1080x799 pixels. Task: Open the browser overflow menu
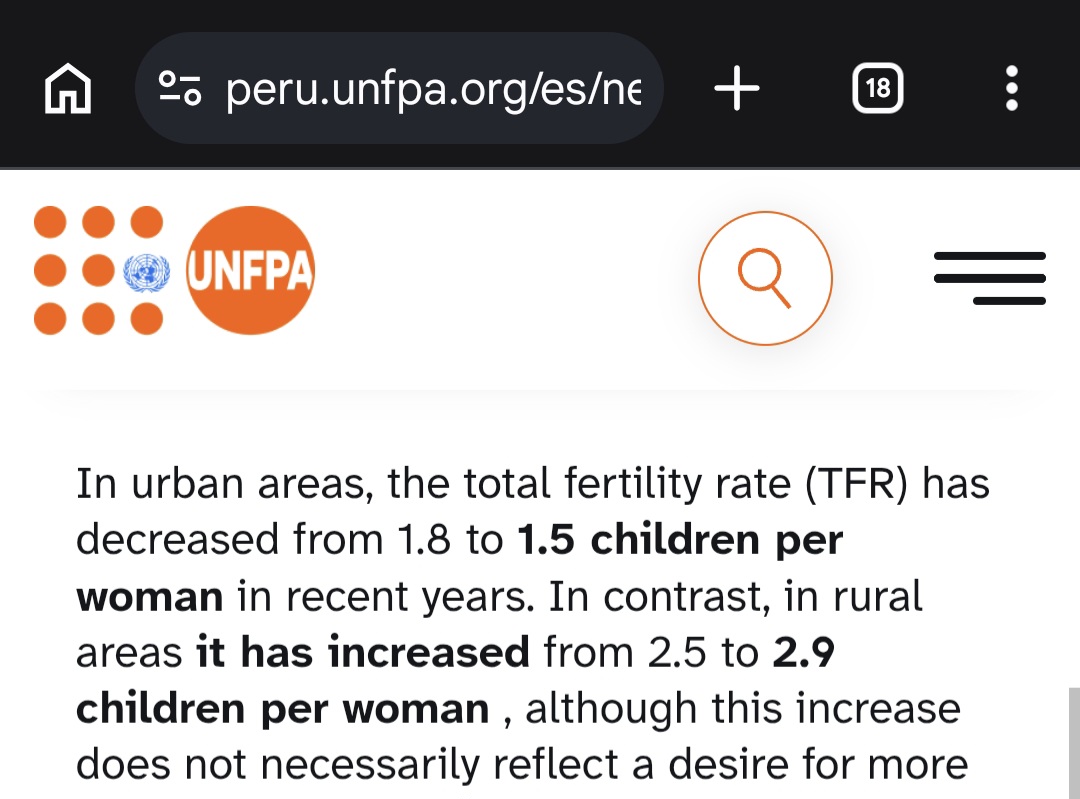(x=1011, y=88)
